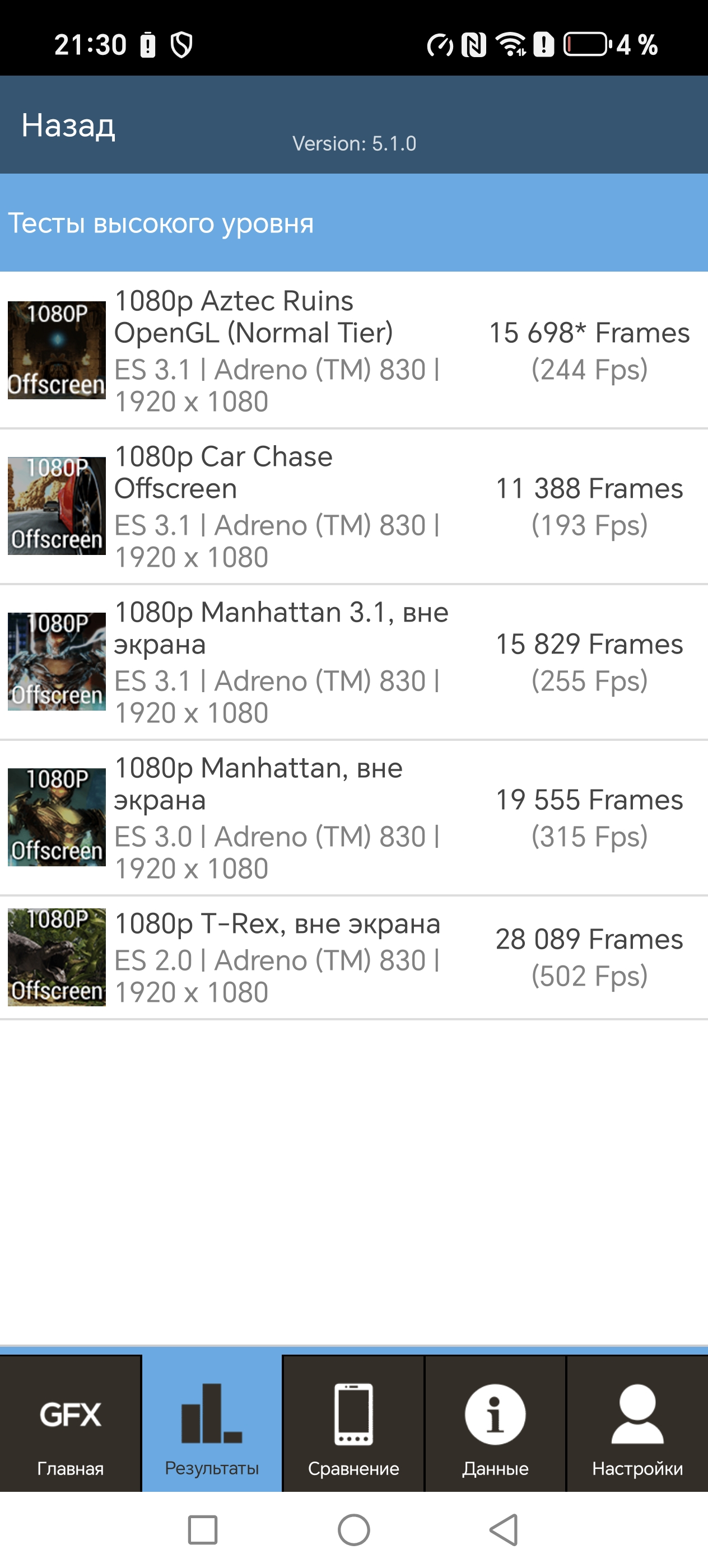Open the 1080p Aztec Ruins OpenGL result

pos(353,351)
